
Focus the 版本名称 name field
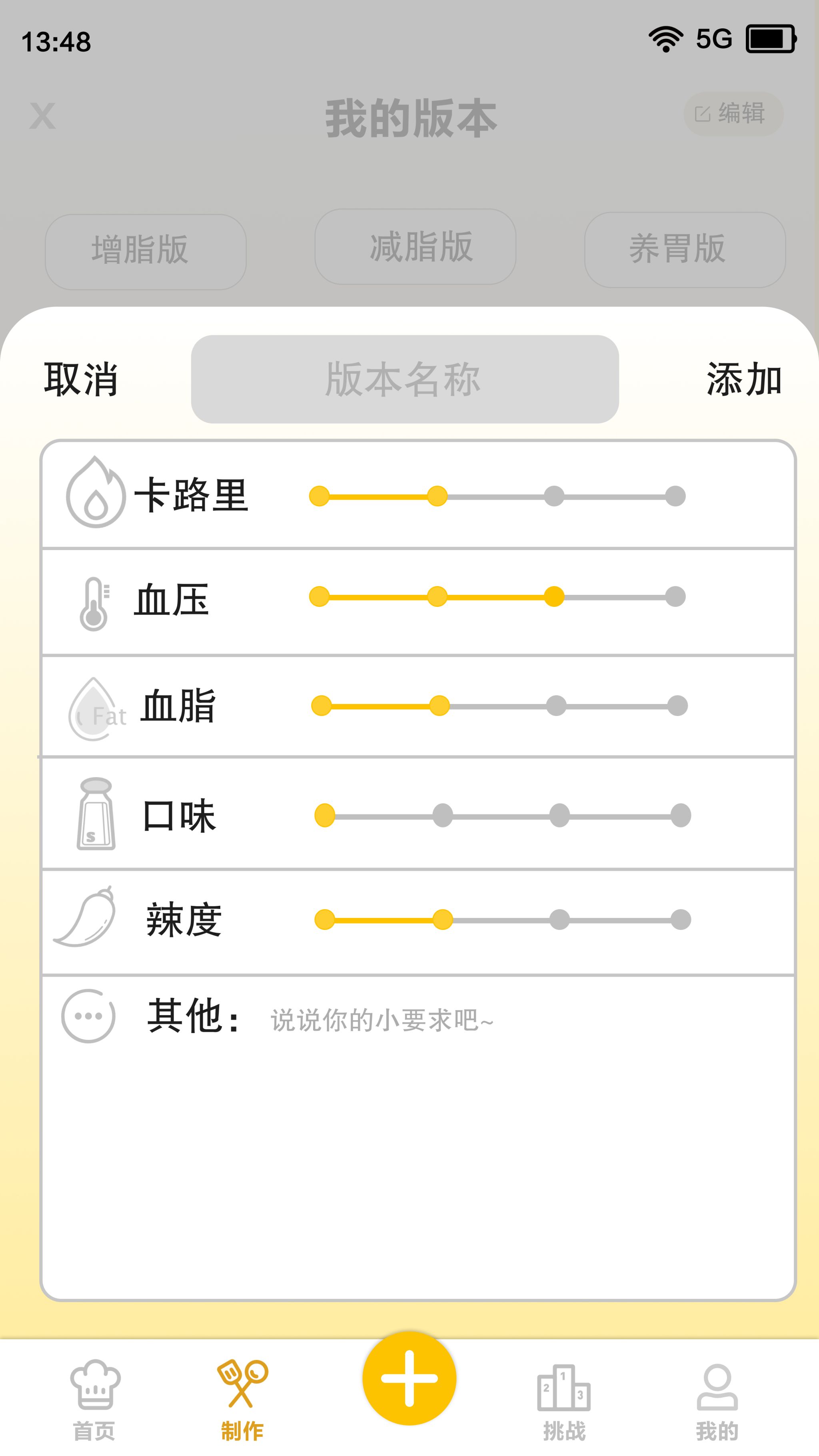coord(405,379)
